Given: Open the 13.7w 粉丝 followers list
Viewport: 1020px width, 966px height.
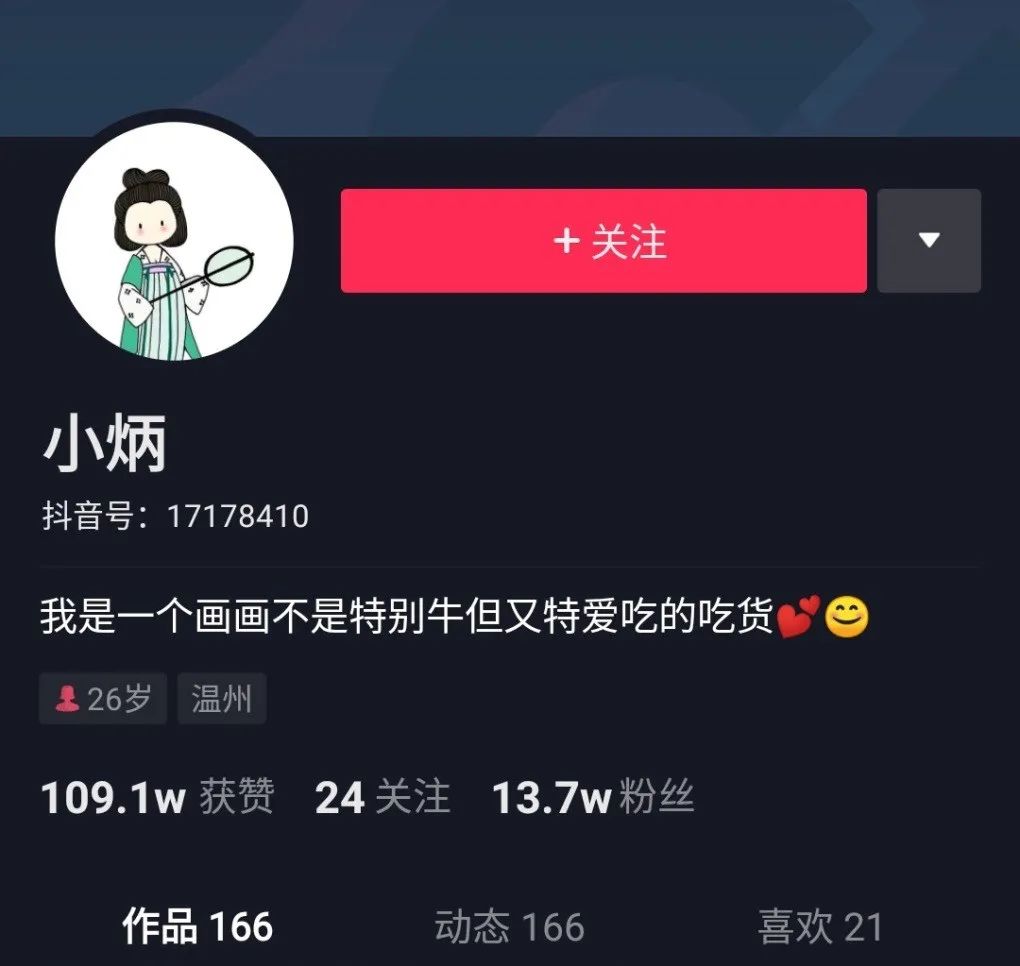Looking at the screenshot, I should click(x=593, y=798).
